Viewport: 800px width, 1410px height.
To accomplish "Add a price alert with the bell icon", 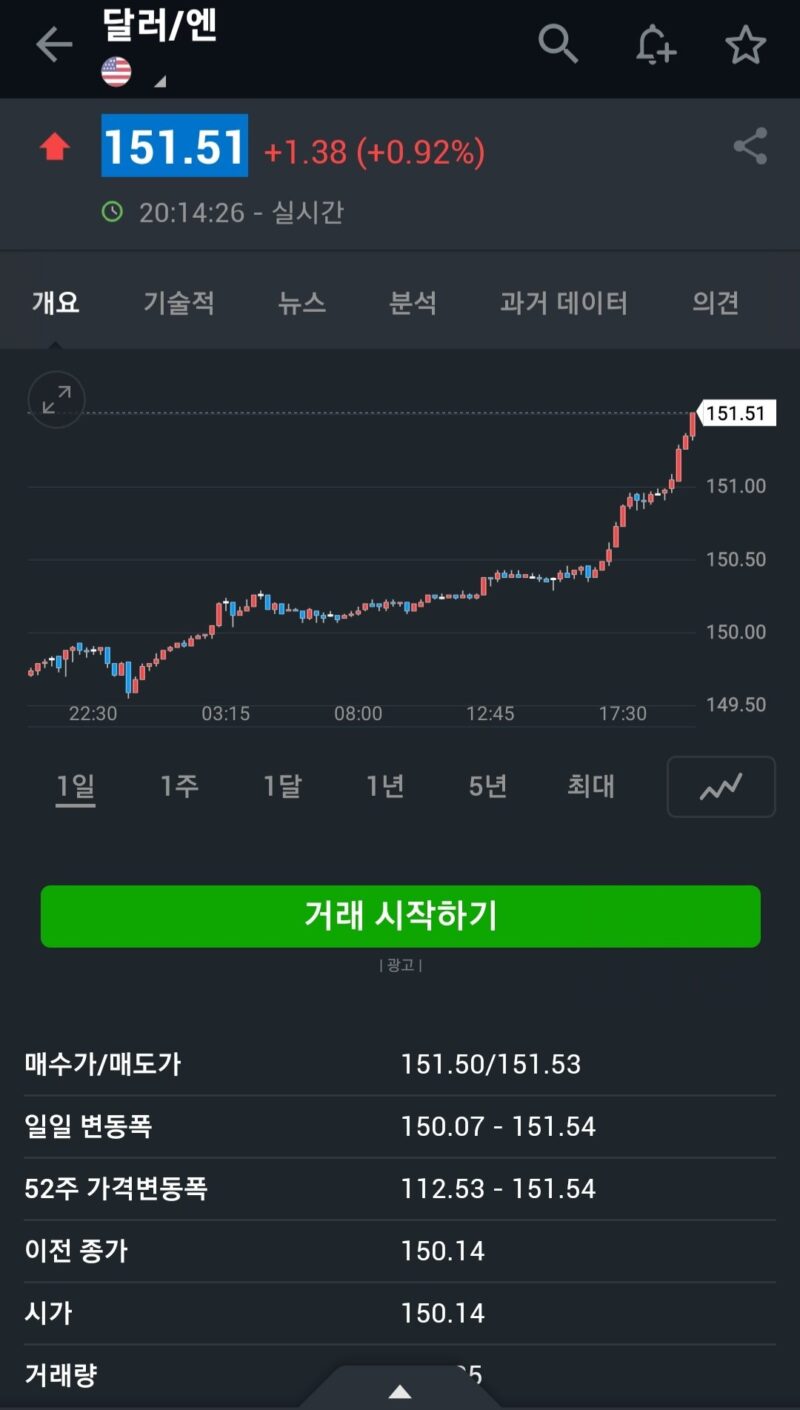I will (x=656, y=45).
